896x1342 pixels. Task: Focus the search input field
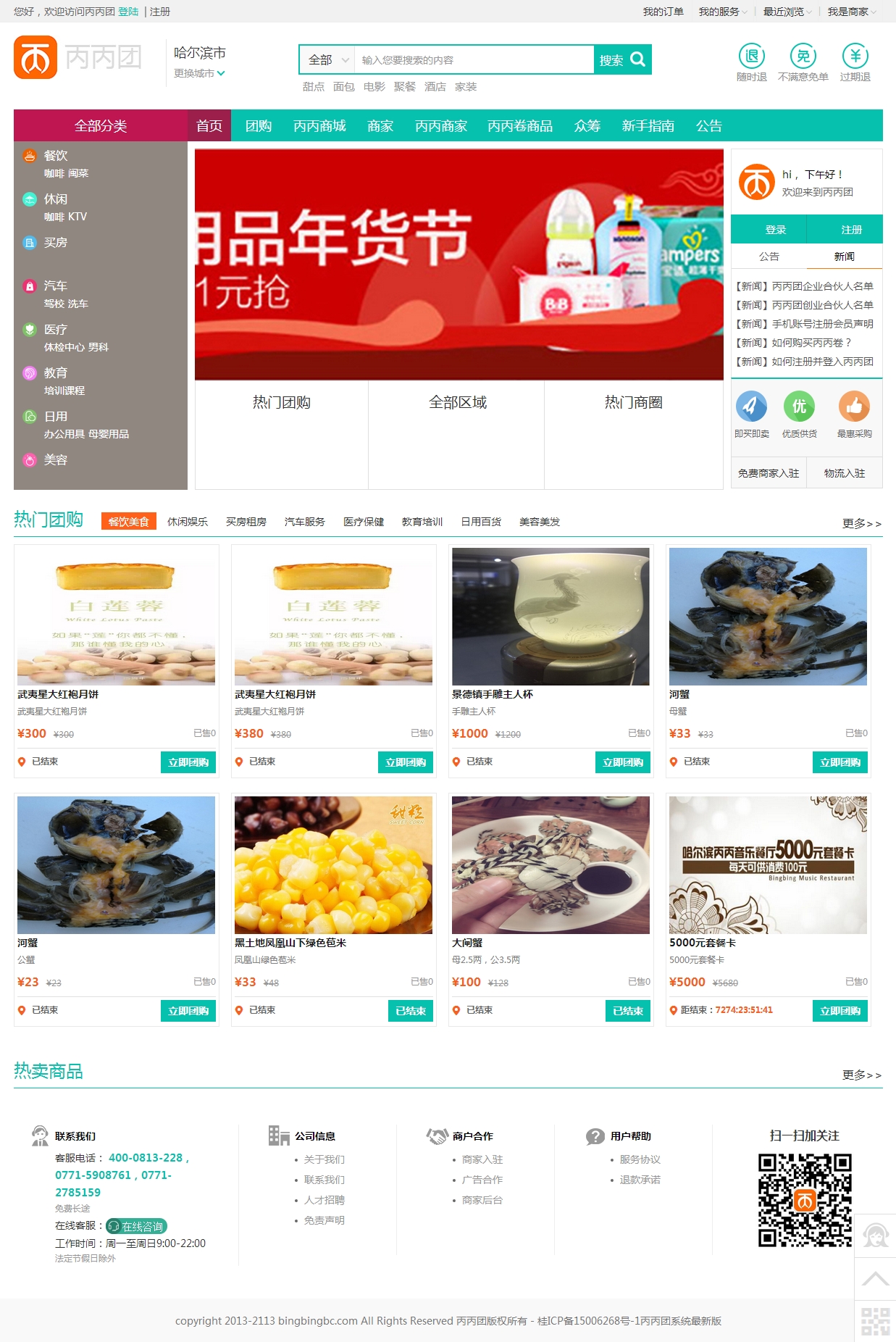(x=474, y=60)
